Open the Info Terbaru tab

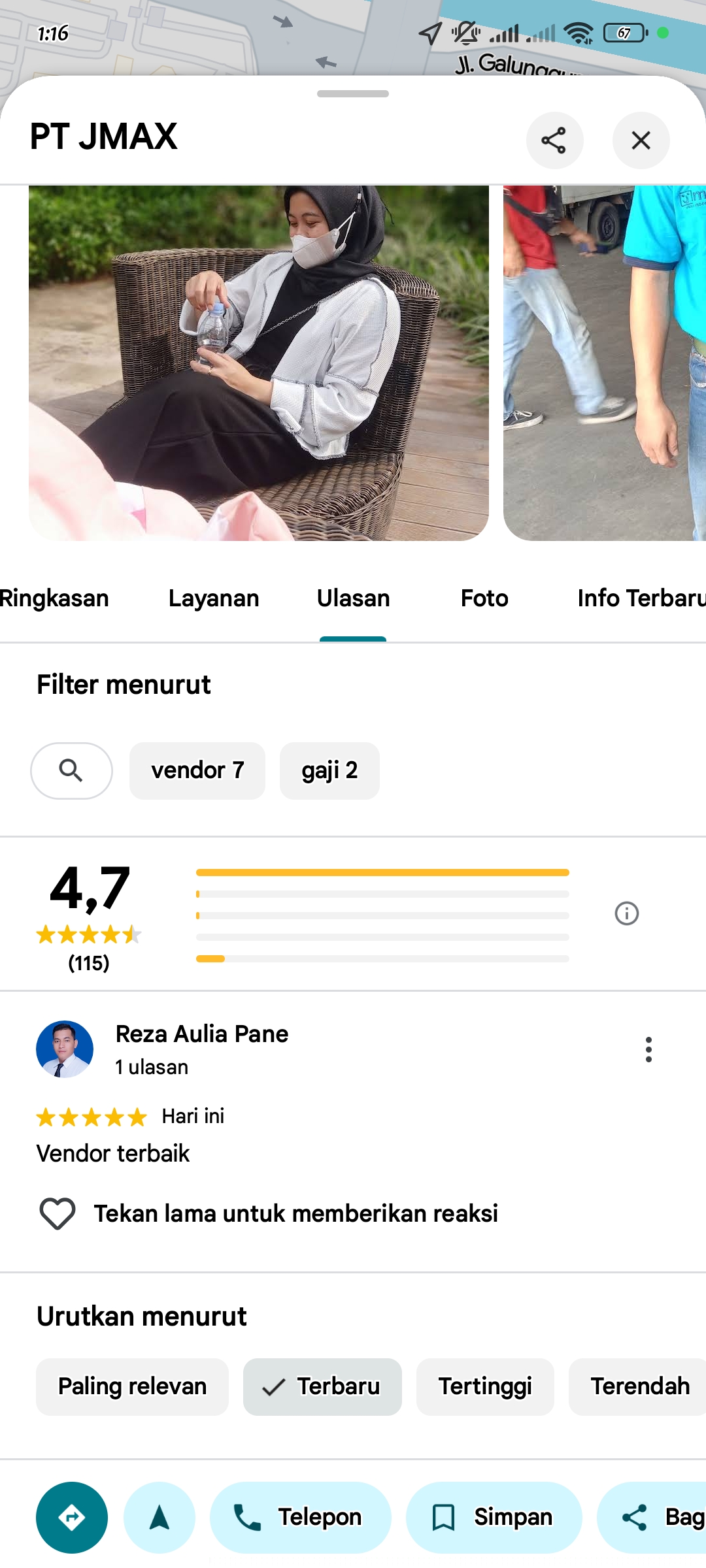(x=641, y=598)
